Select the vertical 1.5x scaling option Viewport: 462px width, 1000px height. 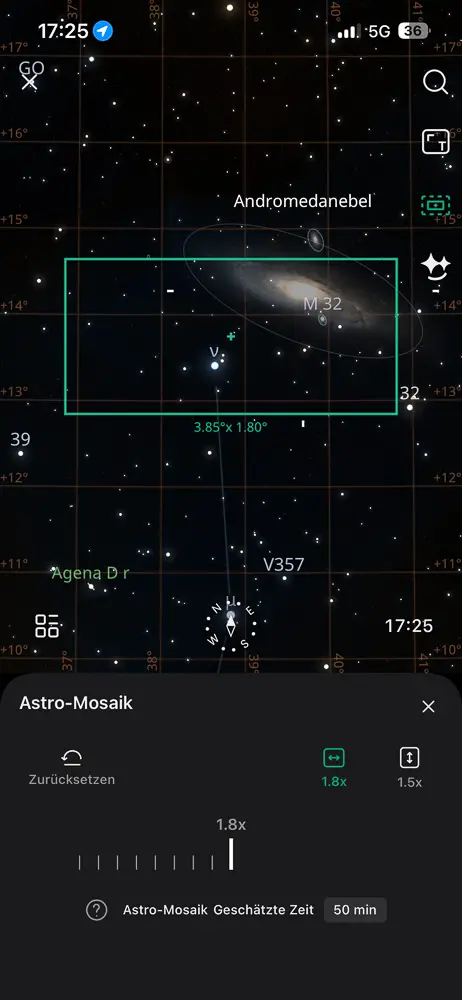click(x=409, y=767)
